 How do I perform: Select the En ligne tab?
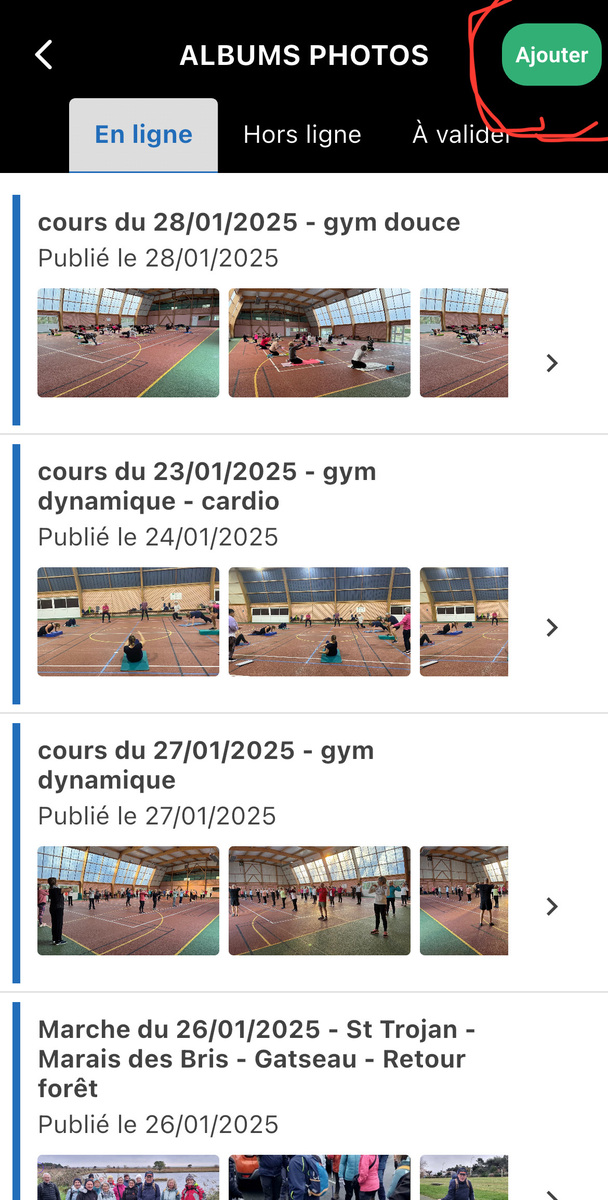click(143, 135)
